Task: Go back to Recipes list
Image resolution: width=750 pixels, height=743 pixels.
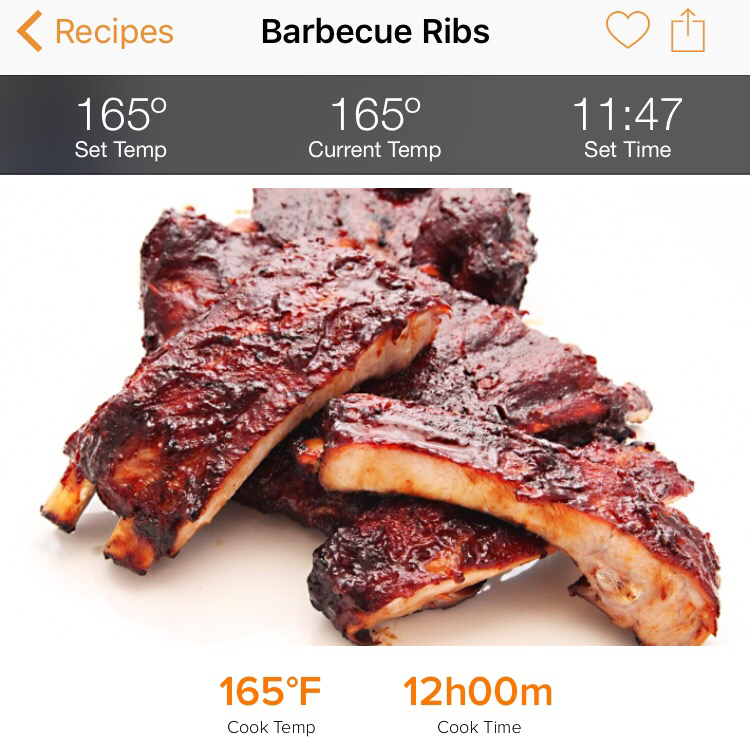Action: 95,32
